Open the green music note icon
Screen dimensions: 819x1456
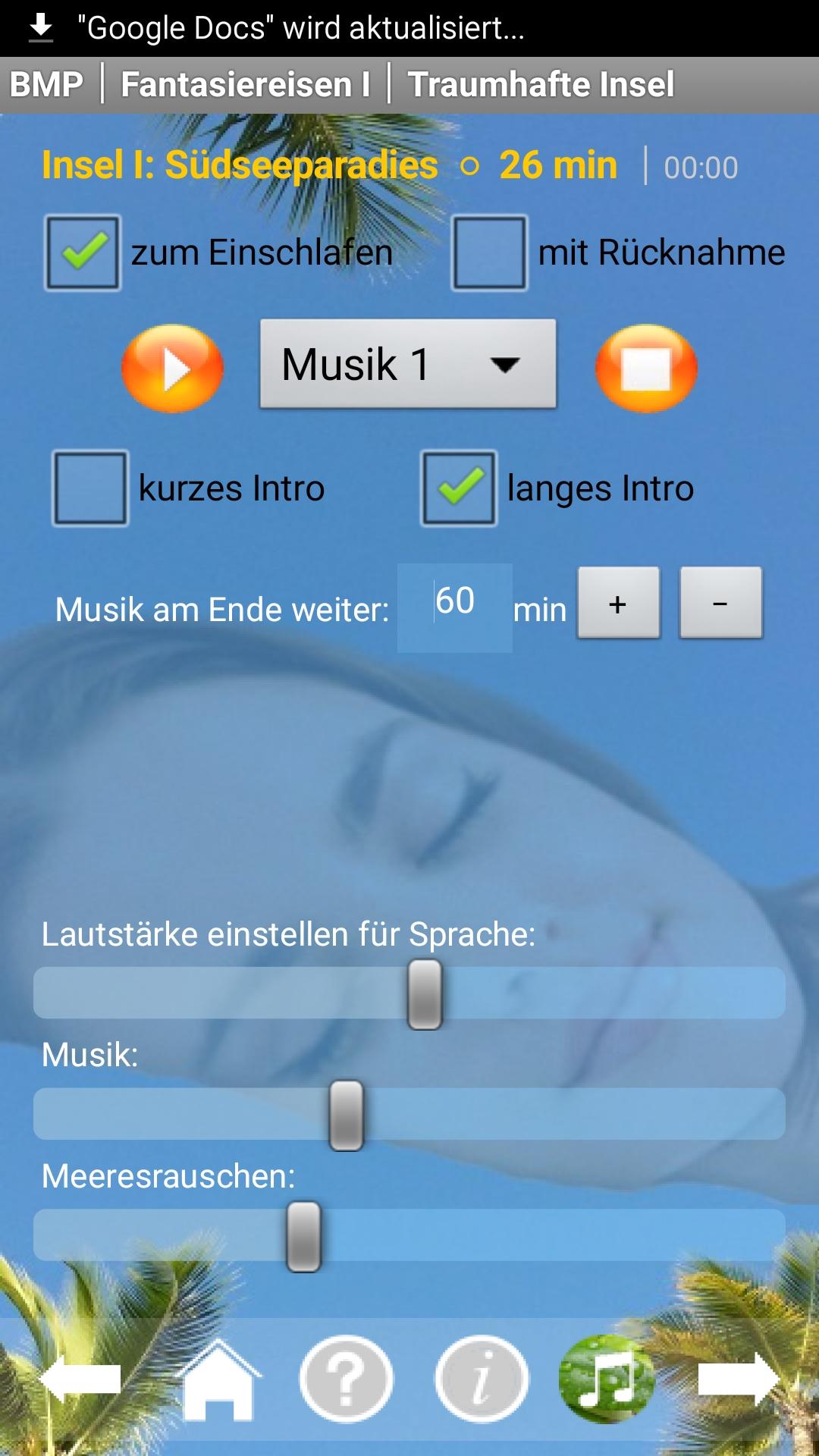click(607, 1379)
